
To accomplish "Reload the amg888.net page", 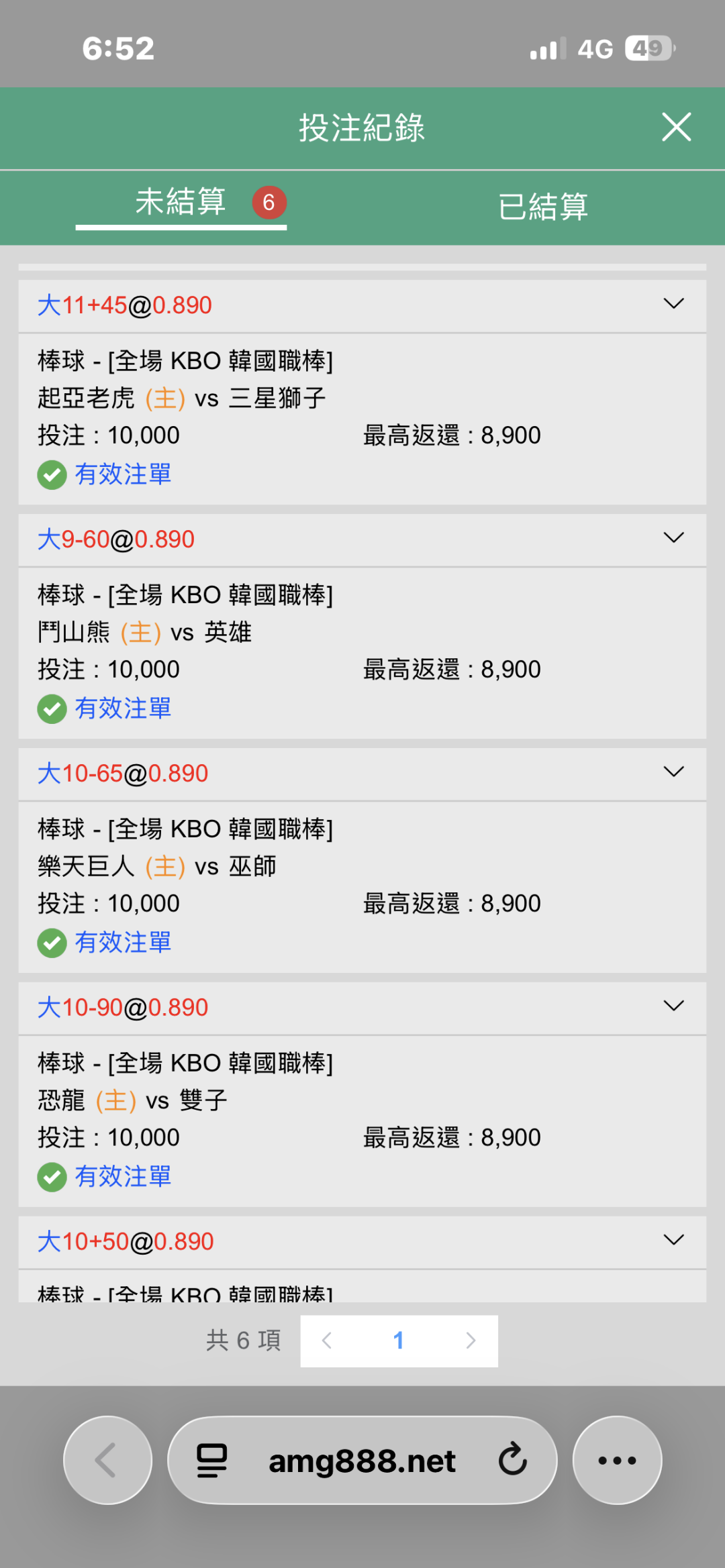I will pos(513,1459).
